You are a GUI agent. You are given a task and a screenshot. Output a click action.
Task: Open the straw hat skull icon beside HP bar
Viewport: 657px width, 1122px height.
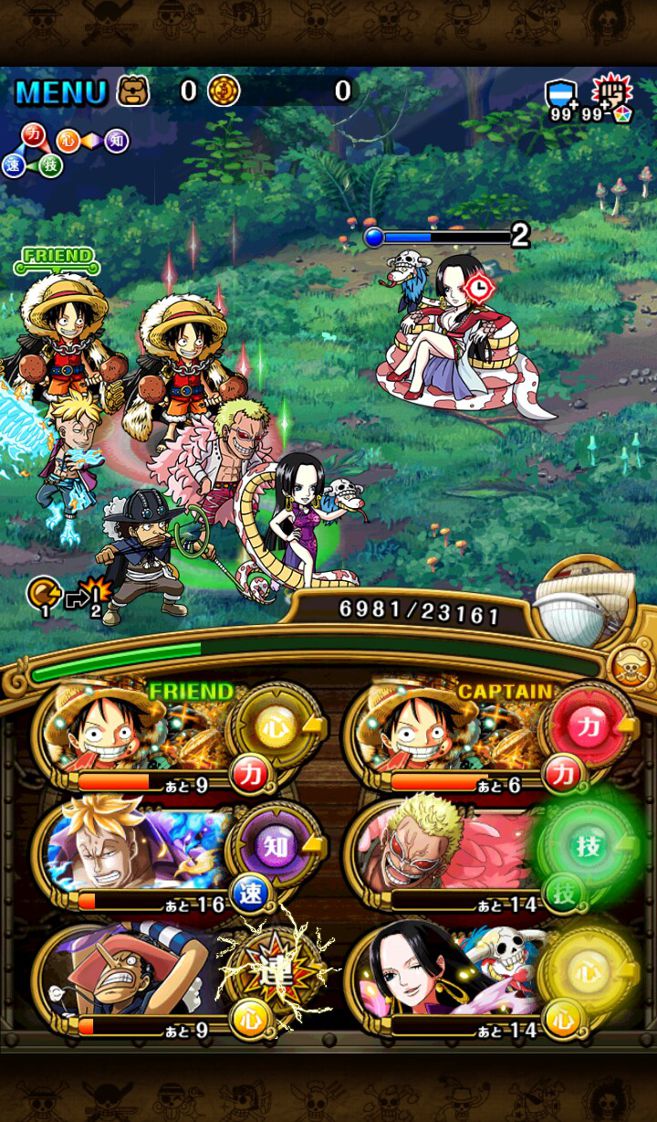[631, 669]
